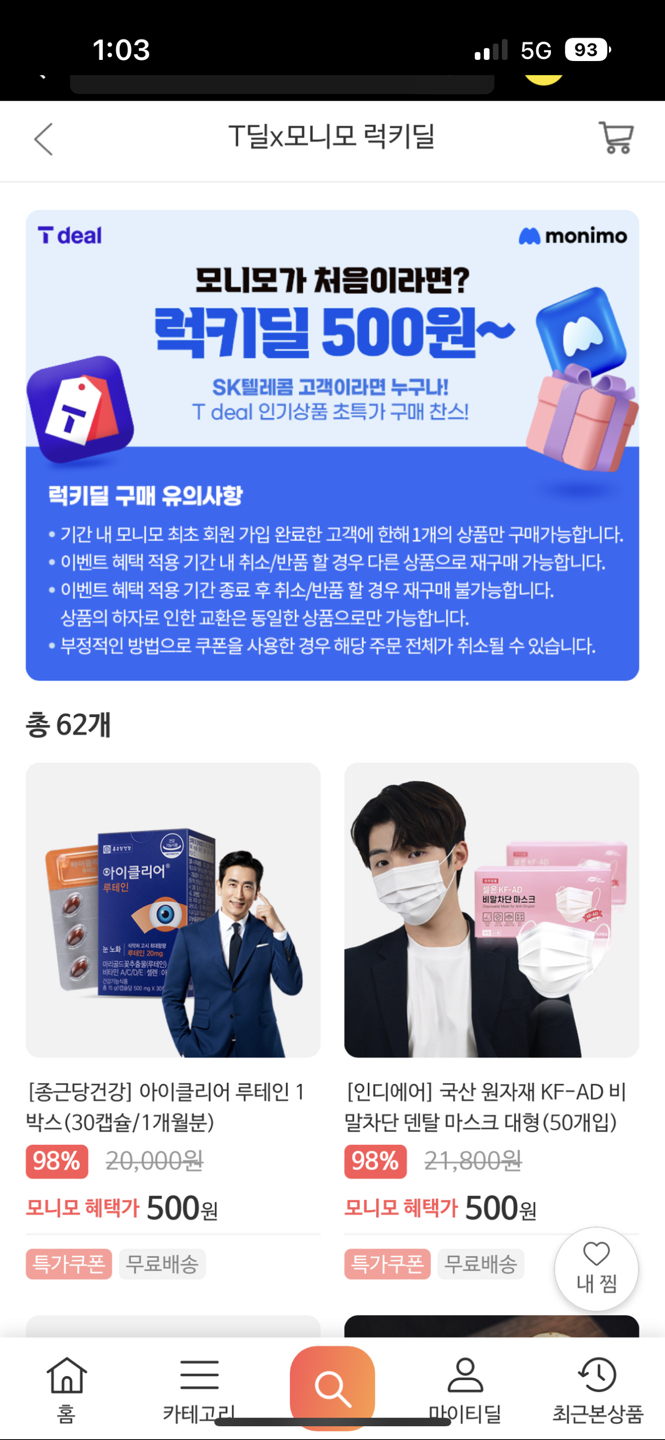This screenshot has height=1440, width=665.
Task: Open the shopping cart
Action: 616,138
